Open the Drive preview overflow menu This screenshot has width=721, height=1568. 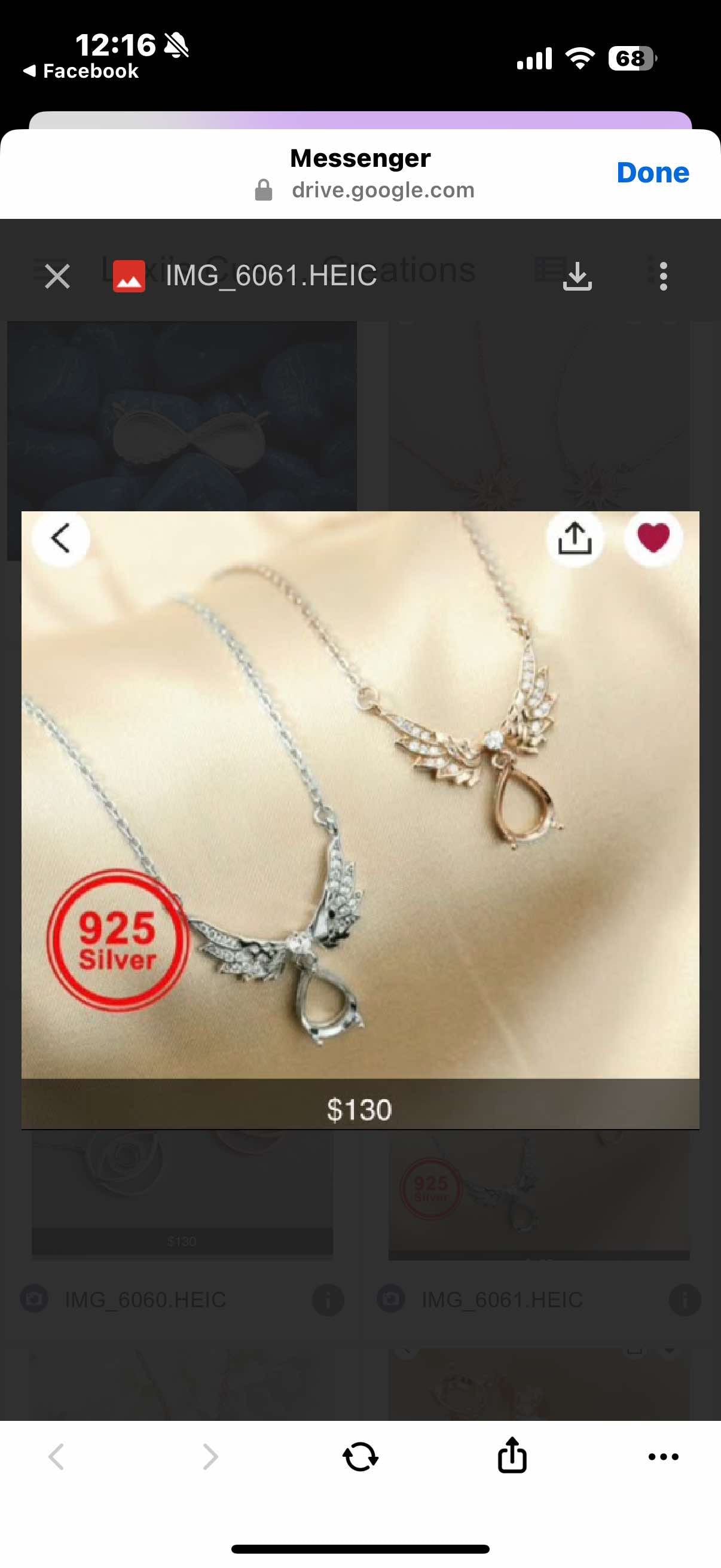663,276
